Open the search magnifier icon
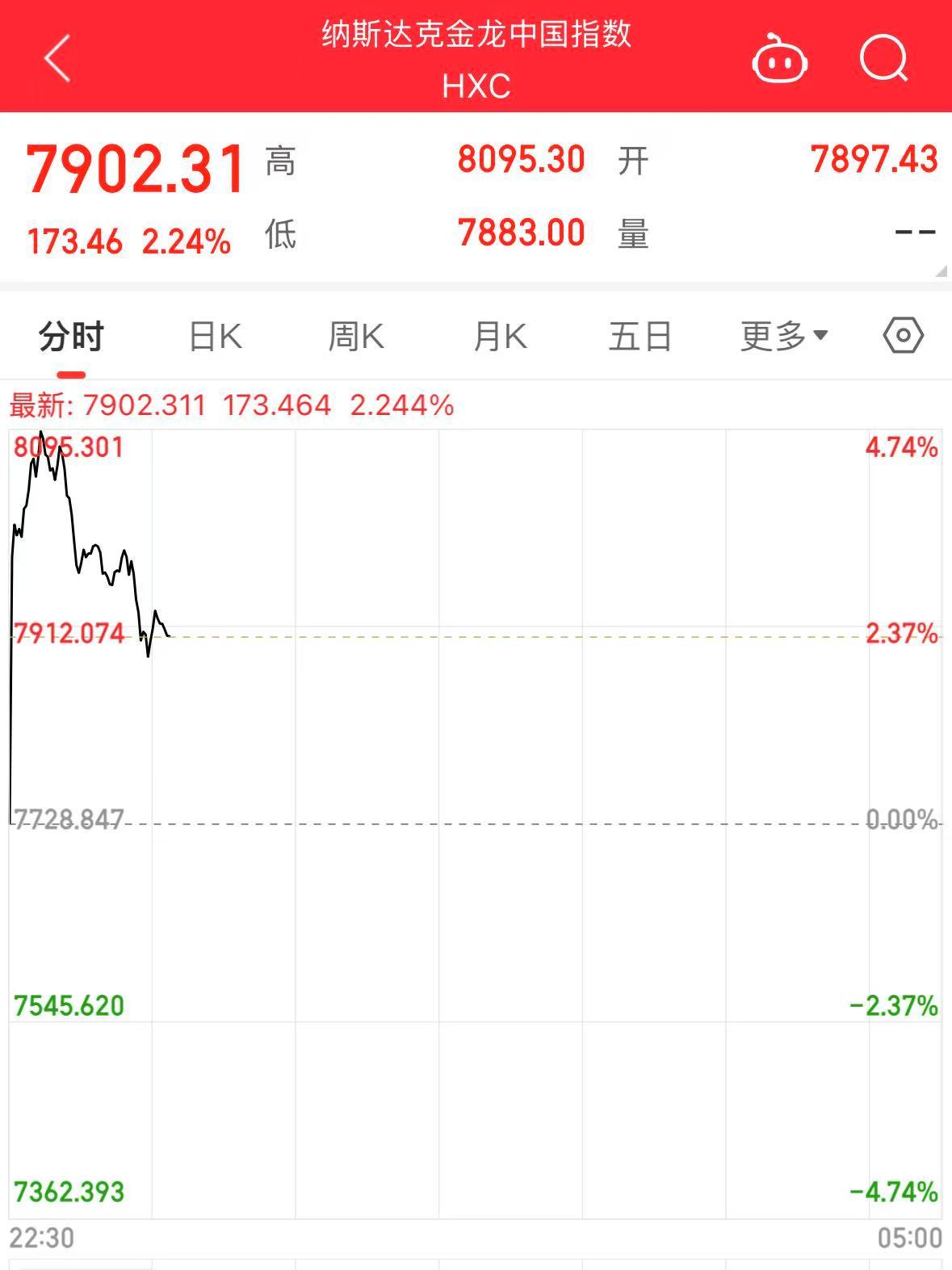Viewport: 952px width, 1270px height. point(883,58)
